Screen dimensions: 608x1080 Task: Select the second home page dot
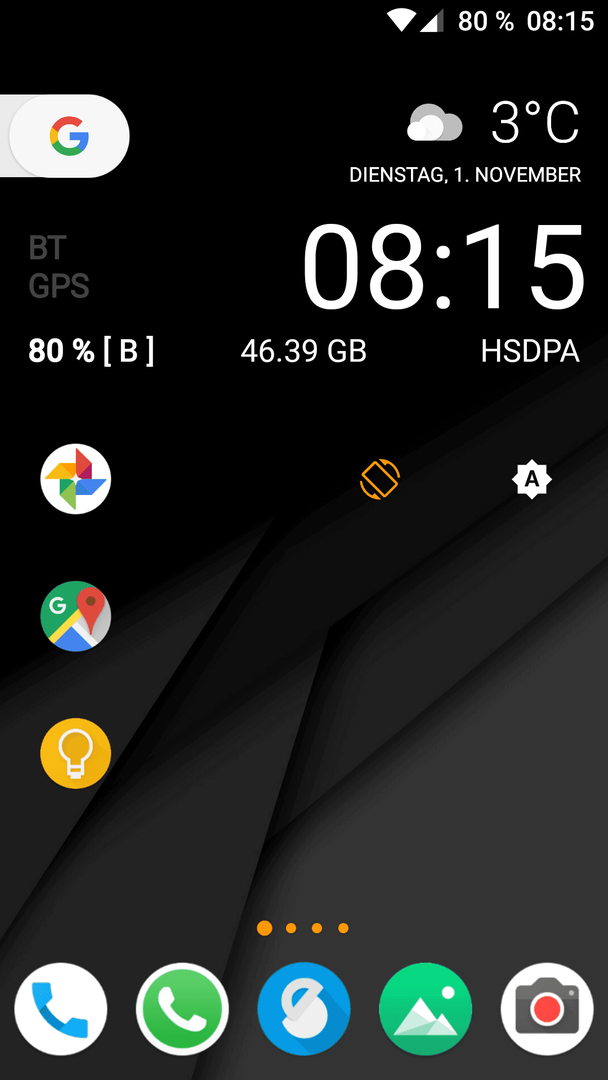click(291, 928)
